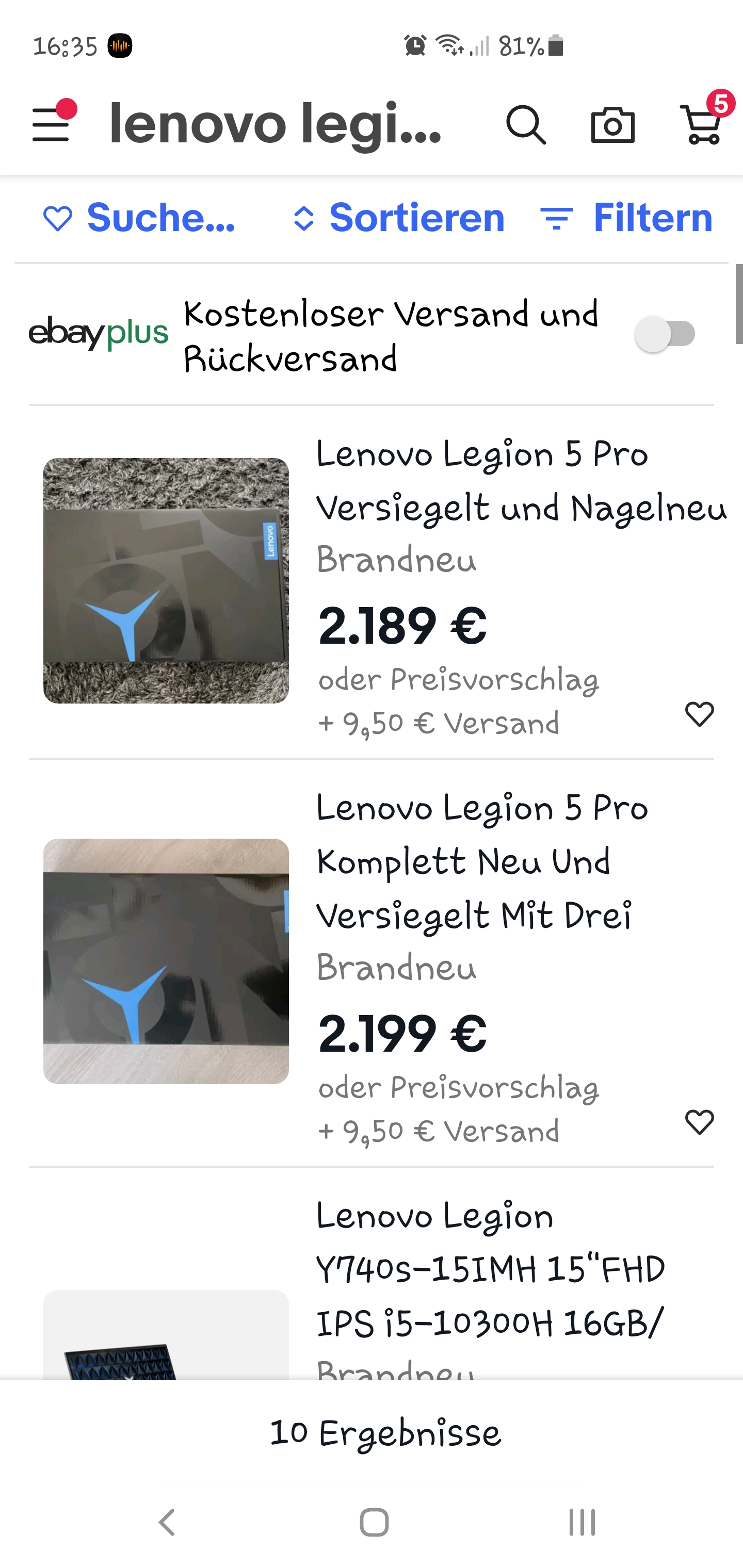This screenshot has height=1568, width=743.
Task: Save this search with the Suche heart button
Action: [x=139, y=218]
